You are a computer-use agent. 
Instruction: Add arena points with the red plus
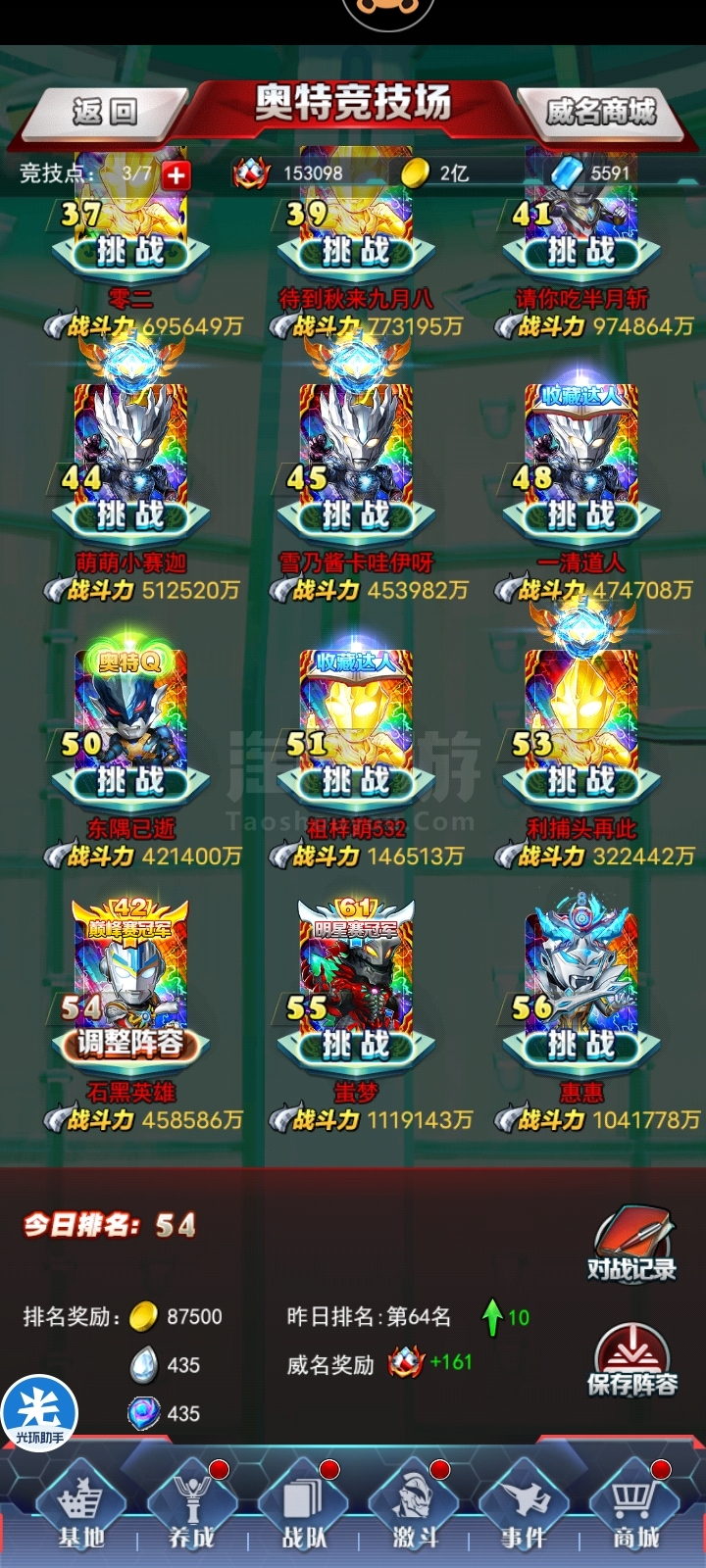176,174
